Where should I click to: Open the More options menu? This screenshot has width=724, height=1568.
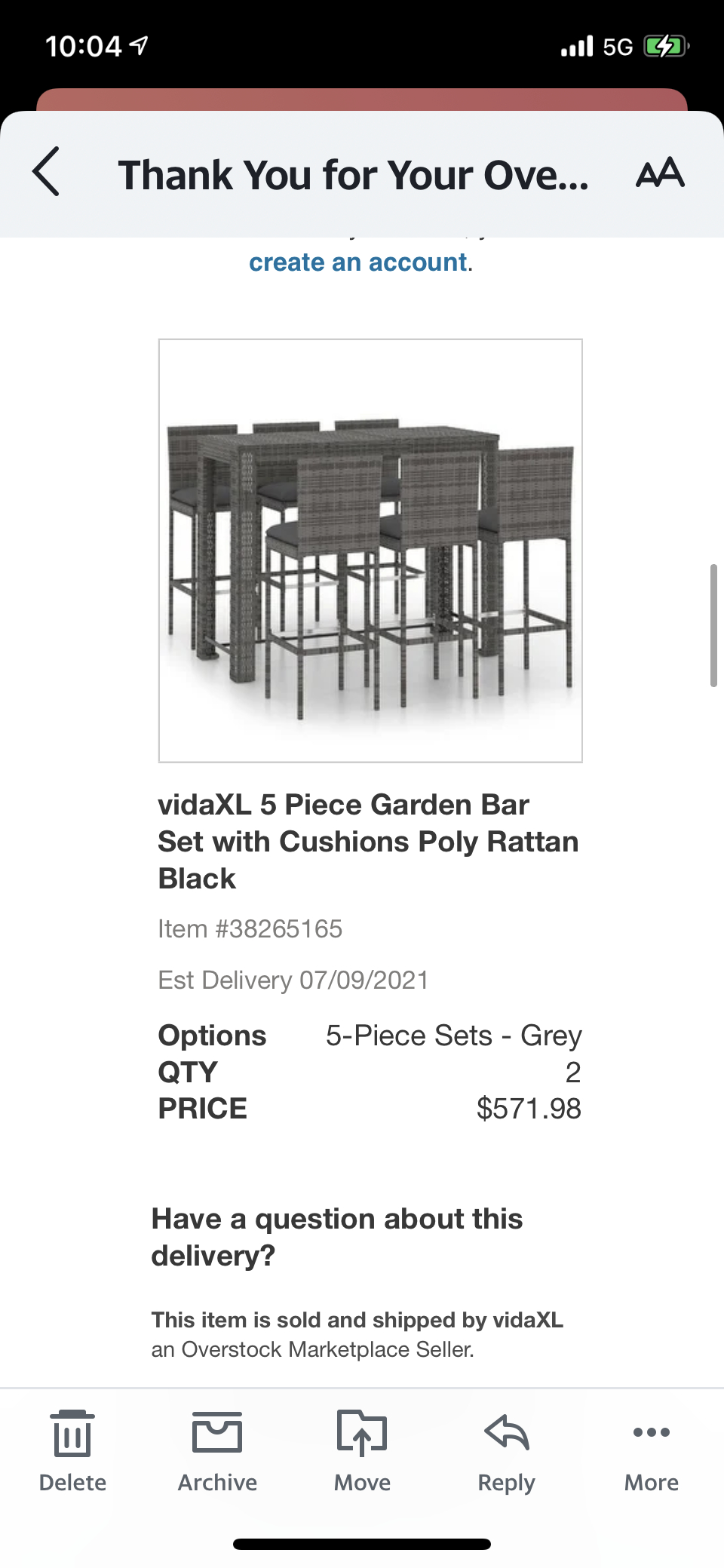(x=651, y=1450)
